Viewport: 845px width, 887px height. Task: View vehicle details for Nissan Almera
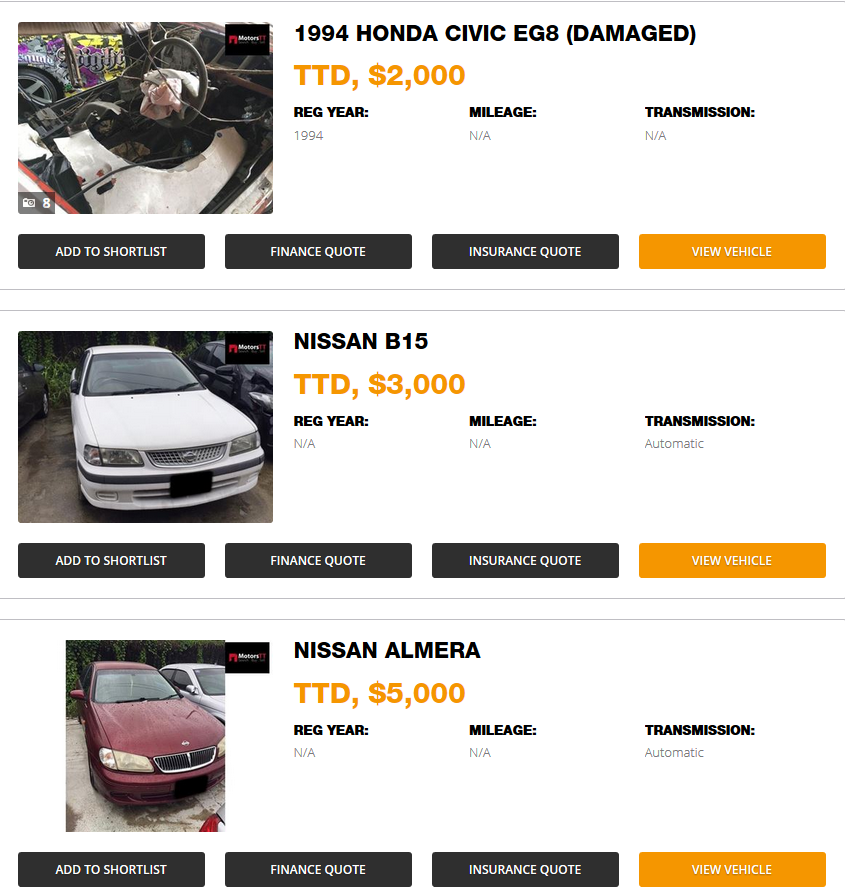coord(732,870)
